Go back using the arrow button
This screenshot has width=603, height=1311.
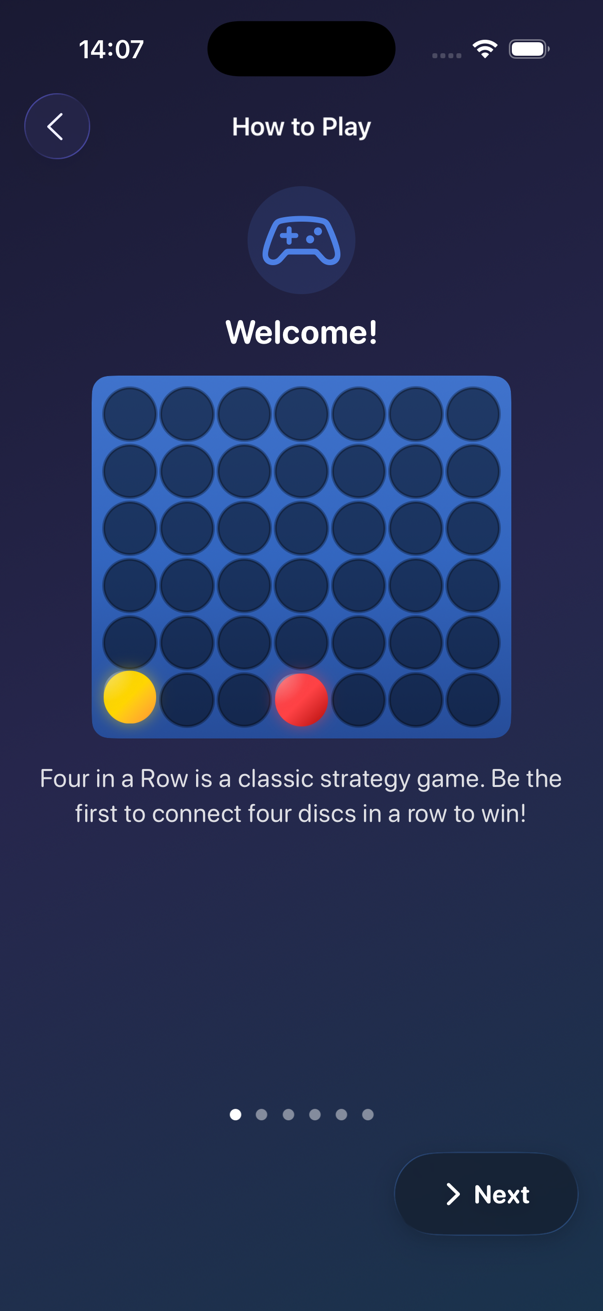coord(57,127)
